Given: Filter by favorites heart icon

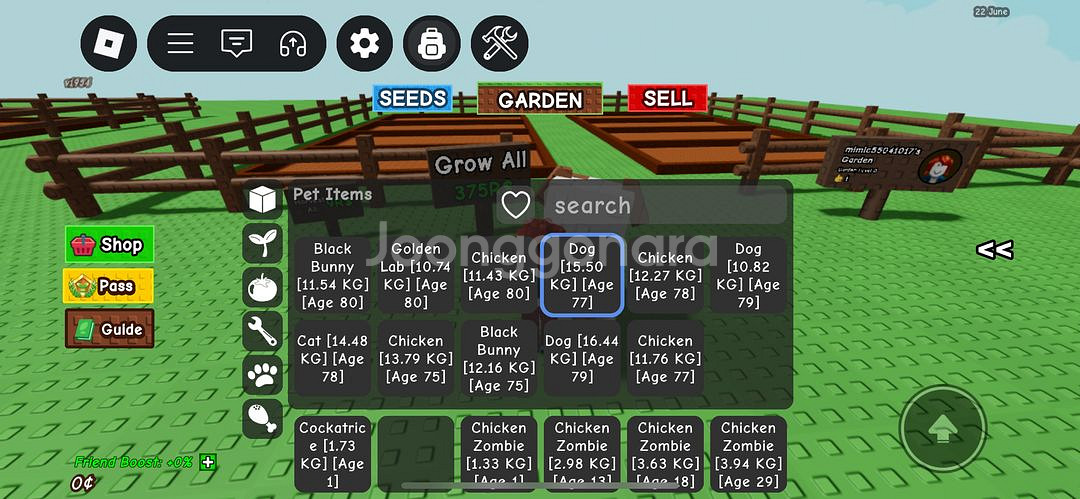Looking at the screenshot, I should [516, 205].
